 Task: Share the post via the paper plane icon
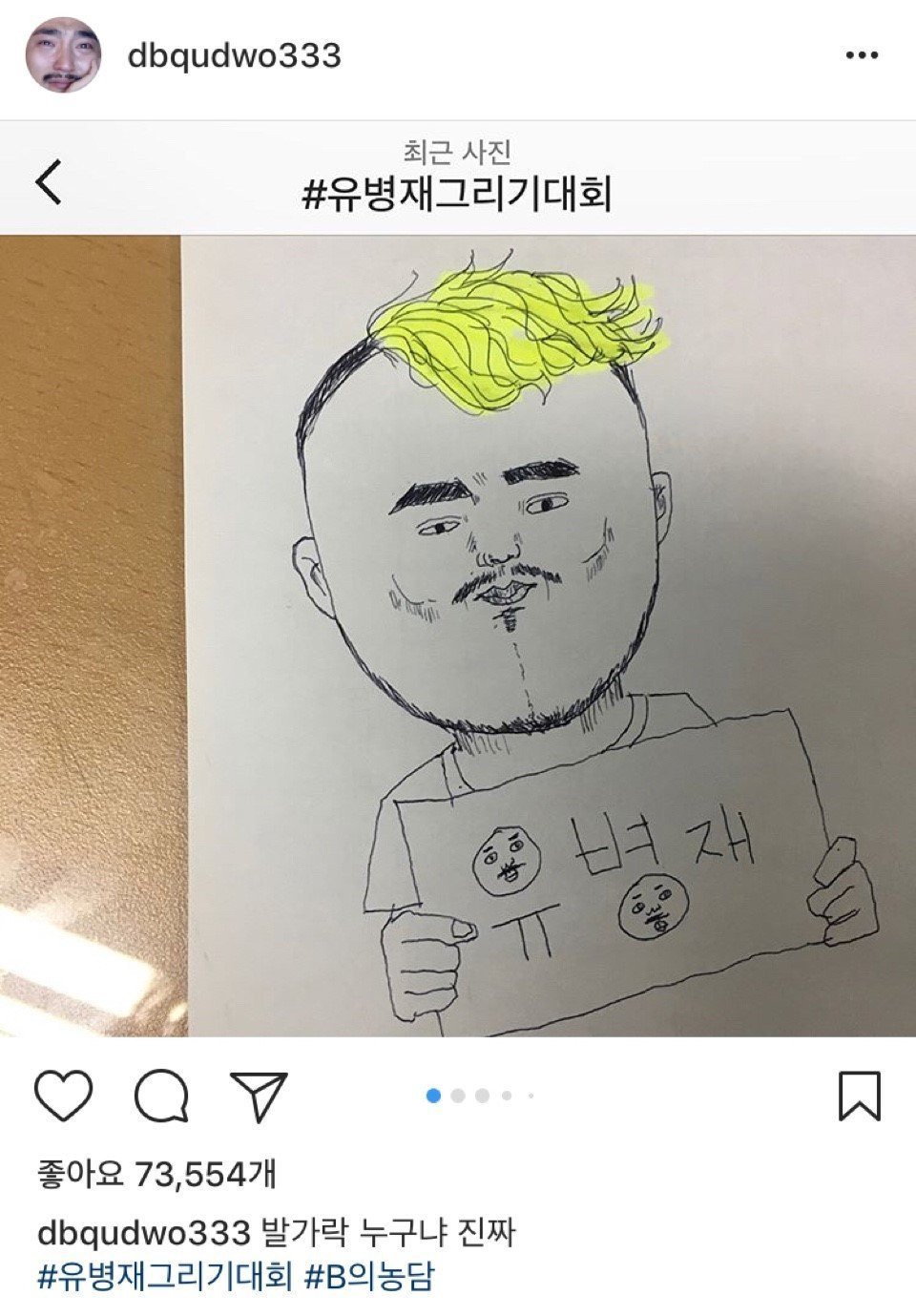click(258, 1096)
